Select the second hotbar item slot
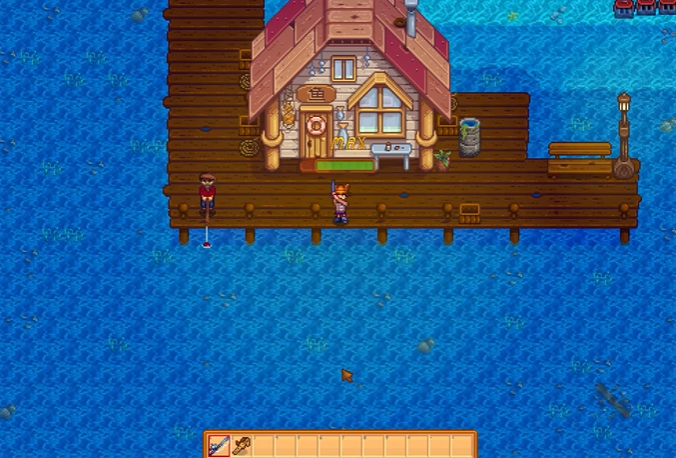Viewport: 676px width, 458px height. (241, 446)
